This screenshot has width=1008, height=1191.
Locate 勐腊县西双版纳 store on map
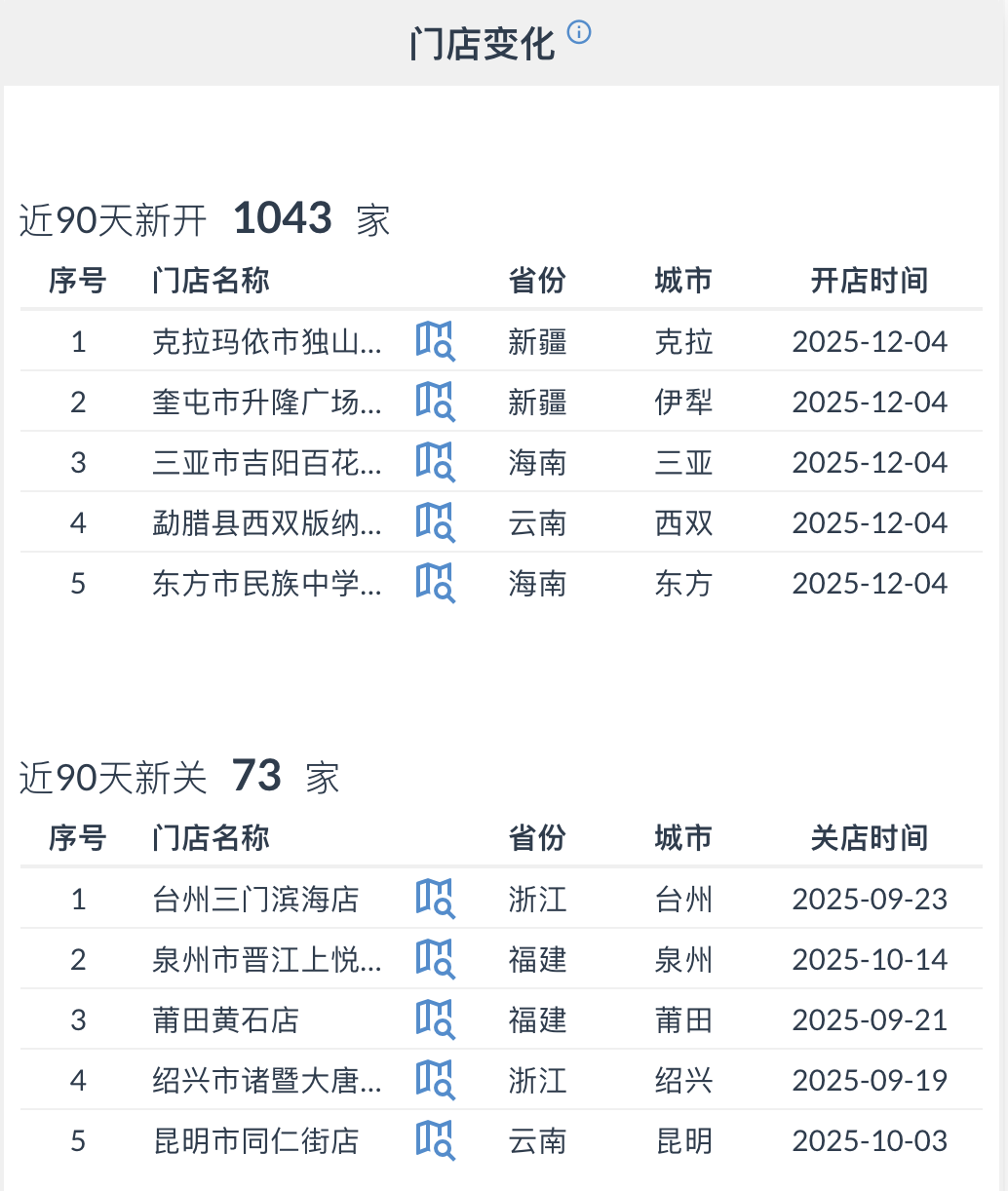435,522
